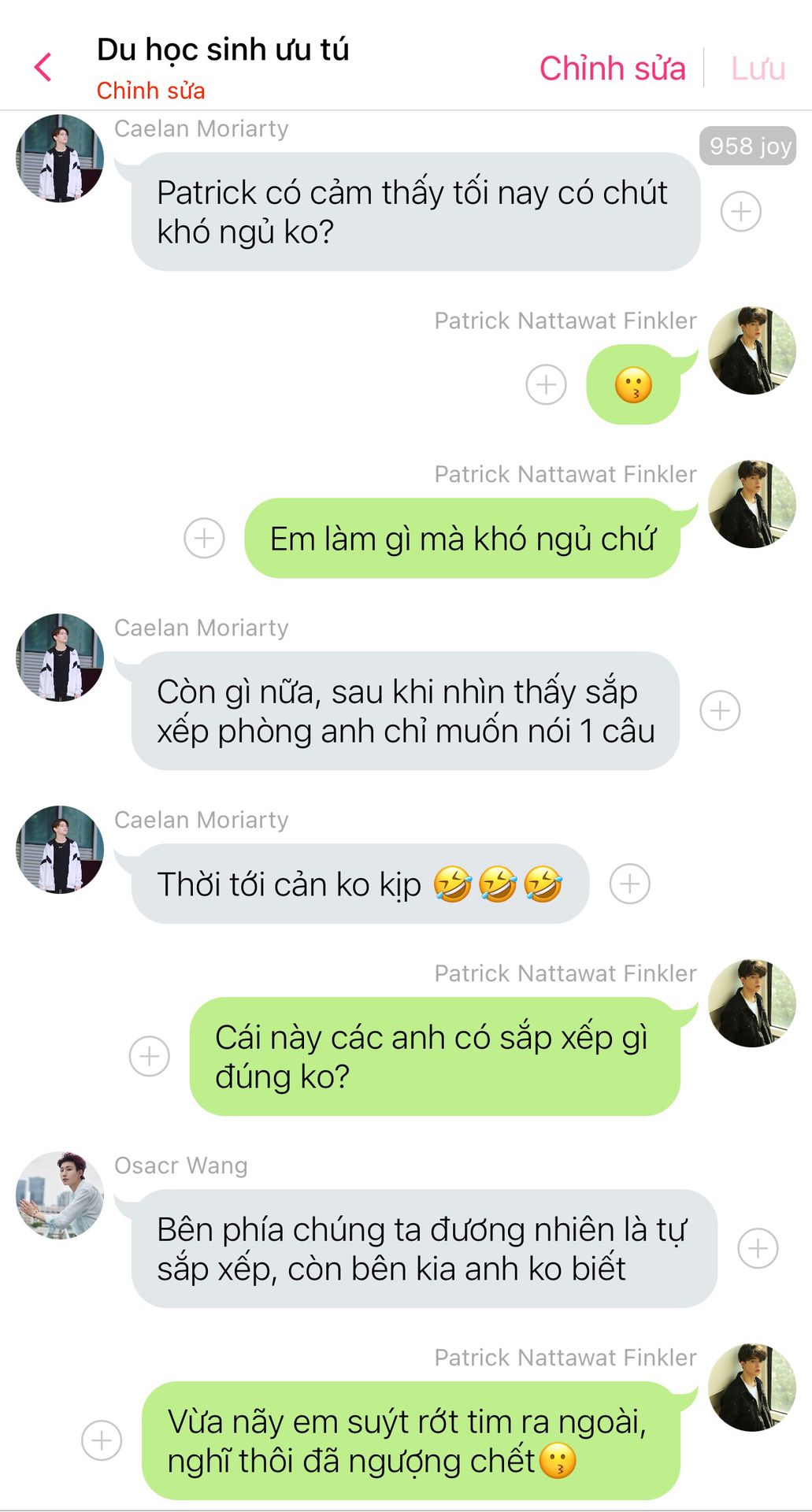Image resolution: width=812 pixels, height=1512 pixels.
Task: Tap plus beside "Vừa nãy em suýt" message
Action: 102,1440
